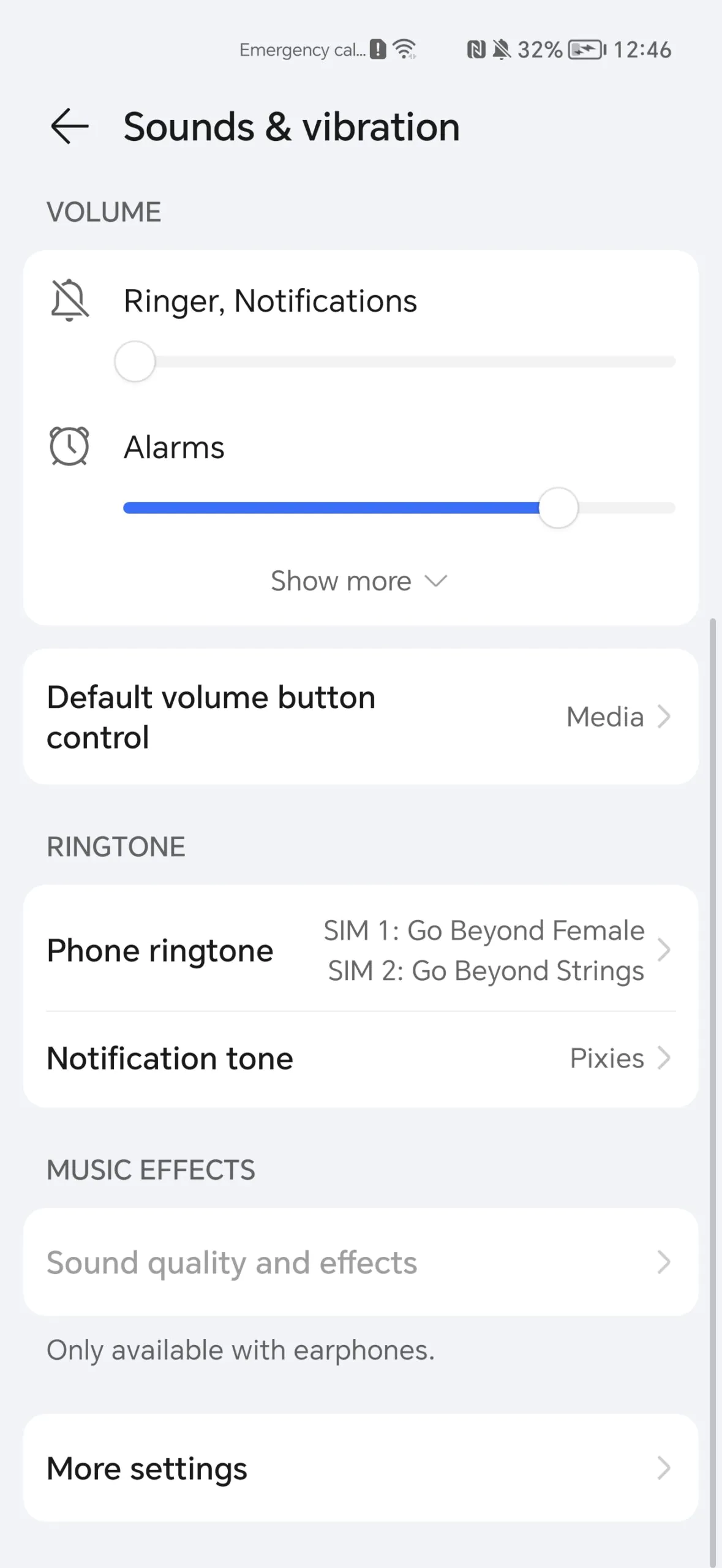The height and width of the screenshot is (1568, 722).
Task: Tap the Alarms volume slider
Action: 399,508
